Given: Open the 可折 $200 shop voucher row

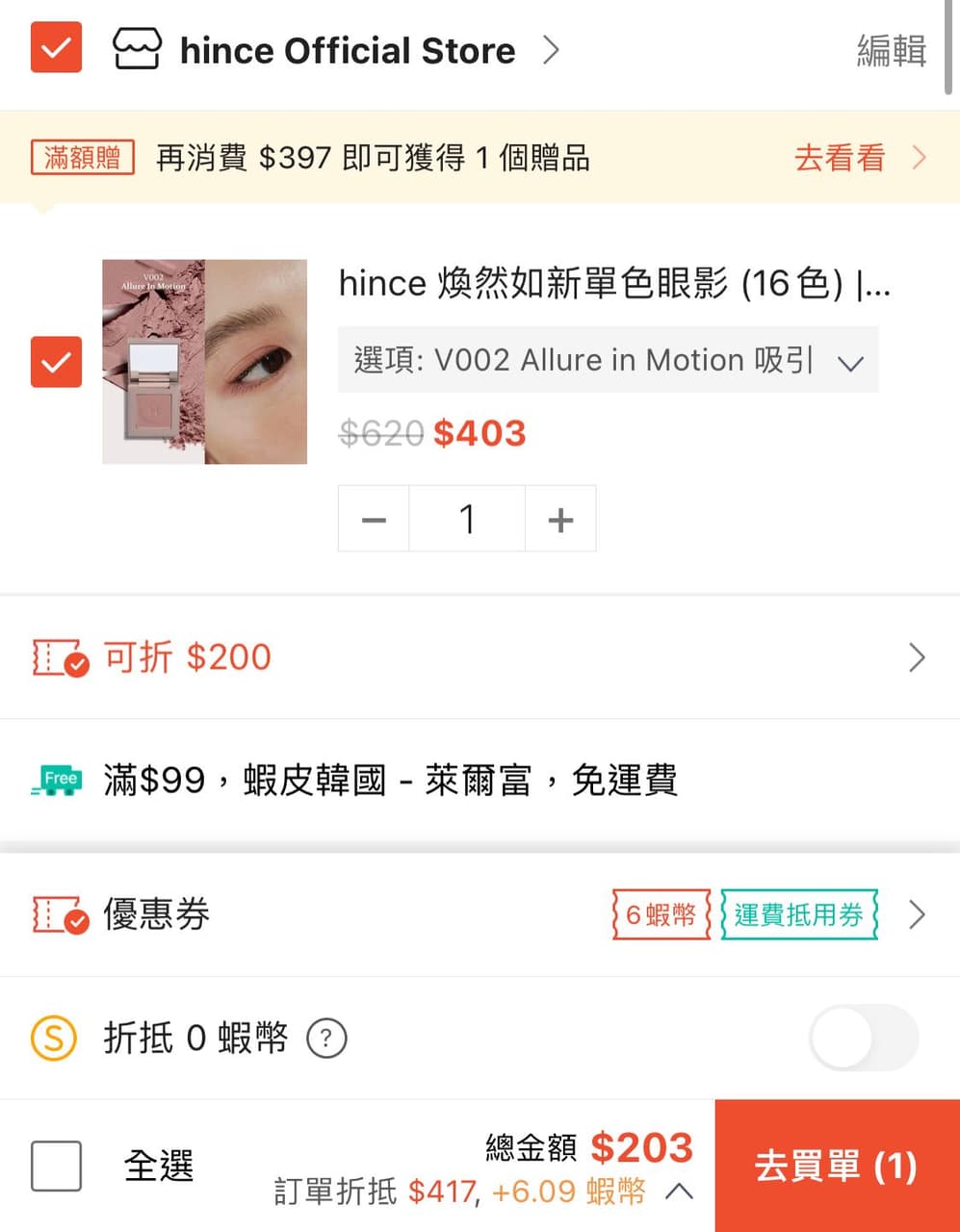Looking at the screenshot, I should [480, 657].
